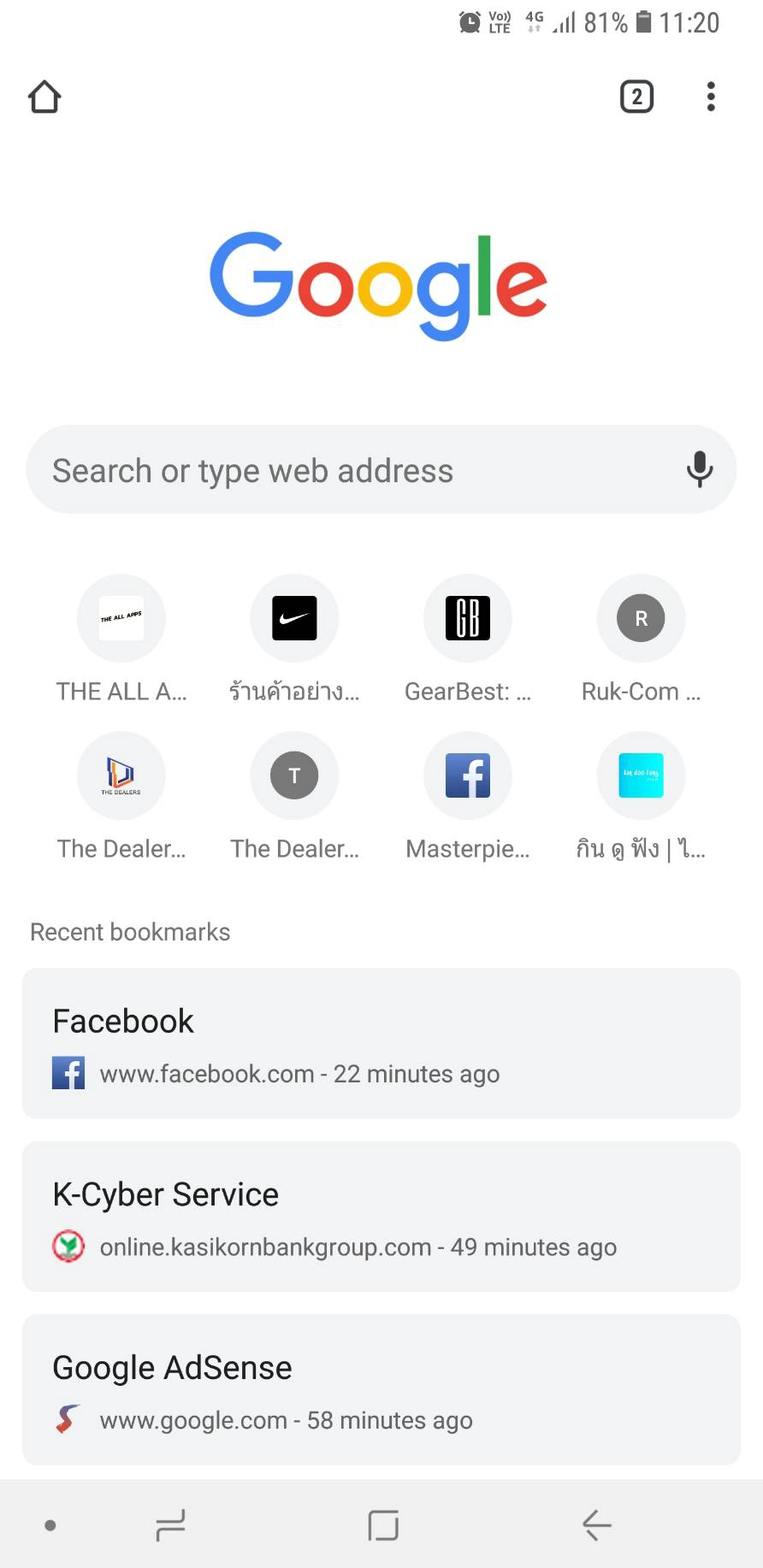Open the Google AdSense bookmark
The height and width of the screenshot is (1568, 763).
coord(381,1389)
